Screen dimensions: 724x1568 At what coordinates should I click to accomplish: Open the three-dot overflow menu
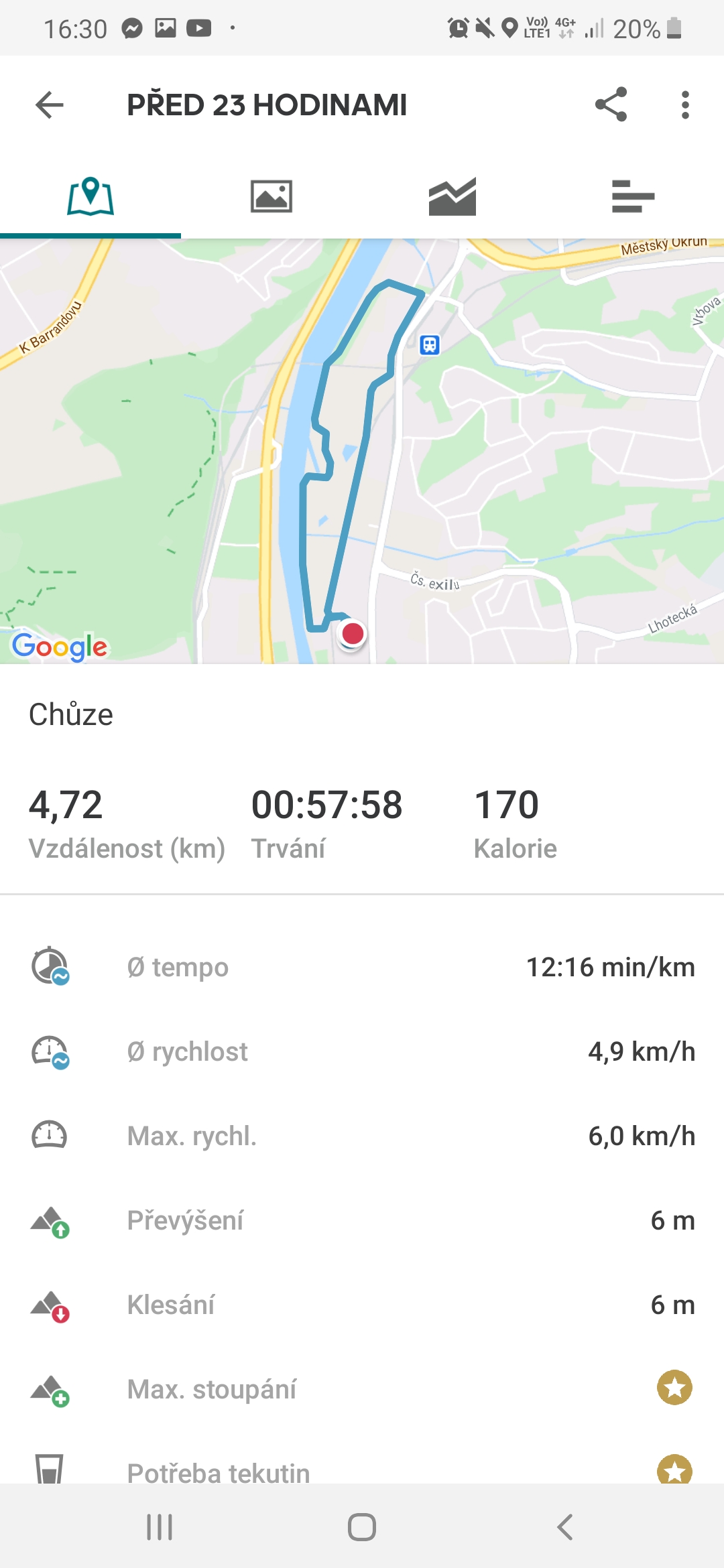pos(684,105)
